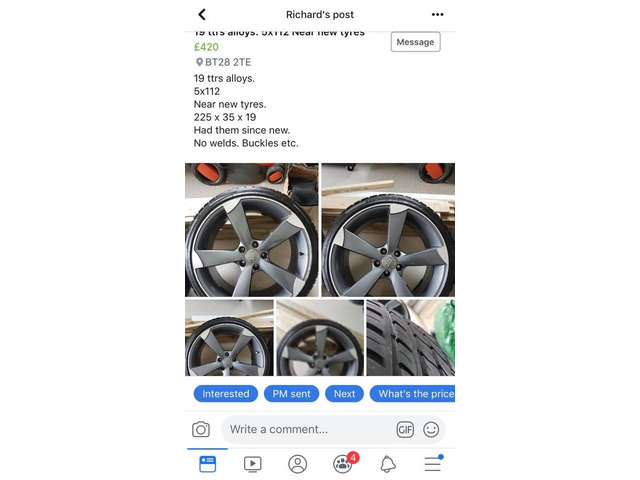Viewport: 640px width, 480px height.
Task: Select the Next quick reply
Action: pyautogui.click(x=344, y=394)
